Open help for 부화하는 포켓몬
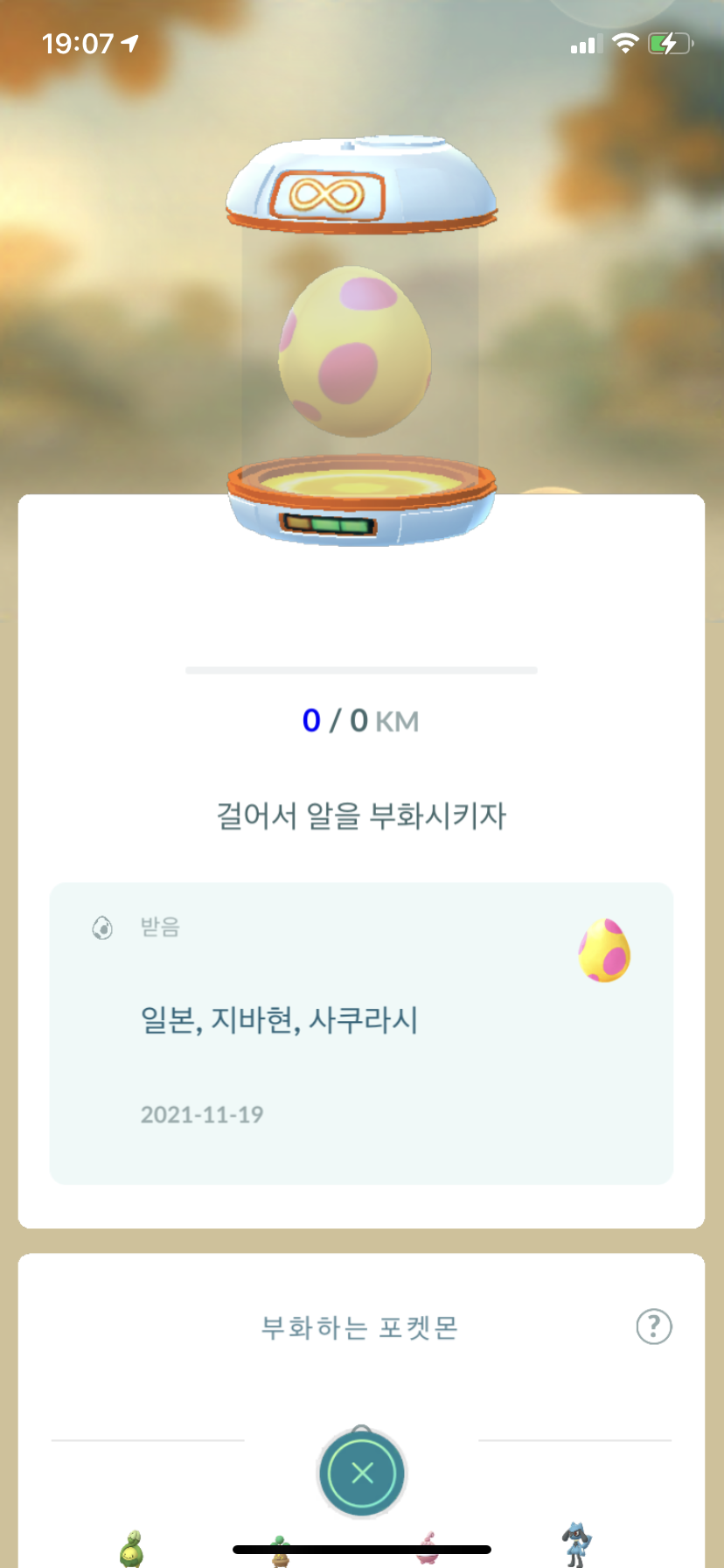This screenshot has height=1568, width=724. [x=653, y=1326]
